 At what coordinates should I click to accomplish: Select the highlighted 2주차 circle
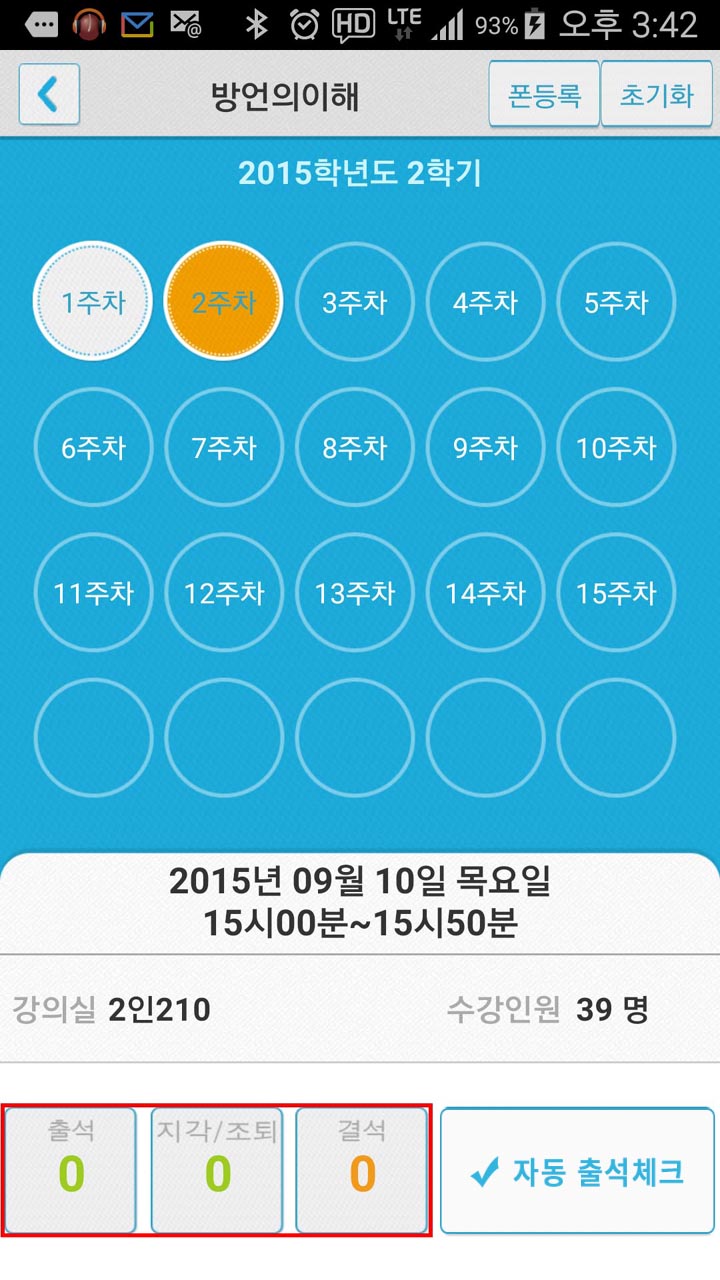point(224,302)
